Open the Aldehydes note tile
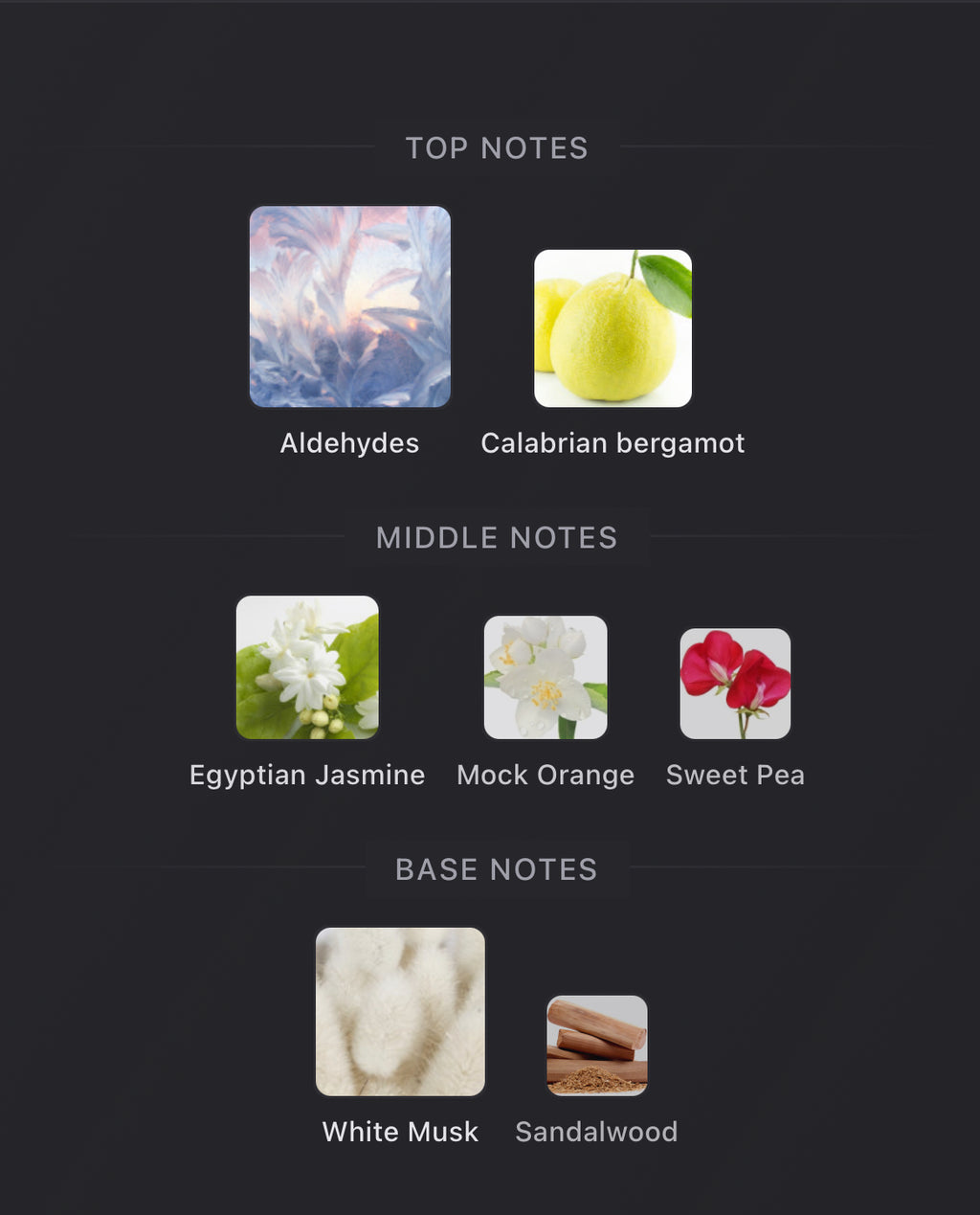This screenshot has height=1215, width=980. click(x=349, y=307)
